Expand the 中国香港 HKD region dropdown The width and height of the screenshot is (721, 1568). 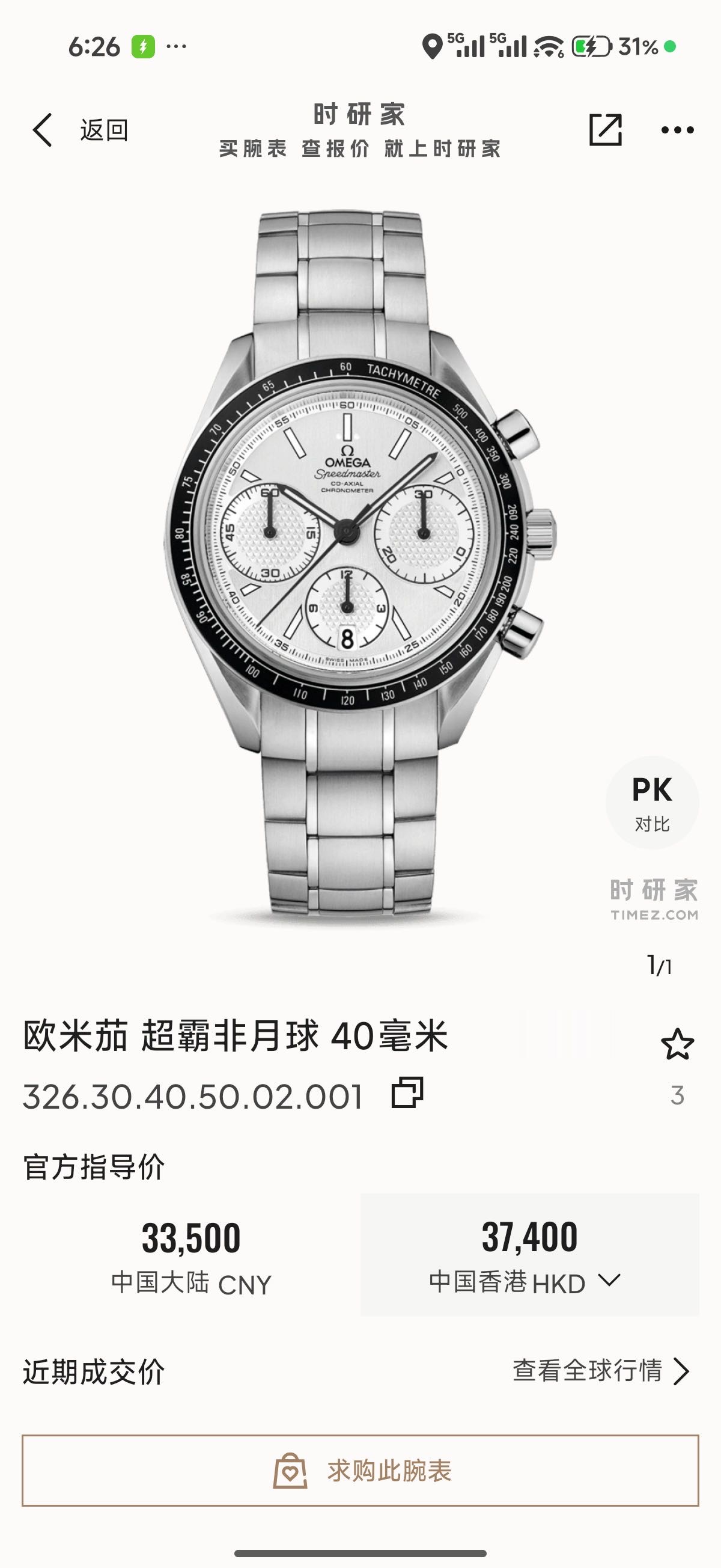pyautogui.click(x=609, y=1280)
